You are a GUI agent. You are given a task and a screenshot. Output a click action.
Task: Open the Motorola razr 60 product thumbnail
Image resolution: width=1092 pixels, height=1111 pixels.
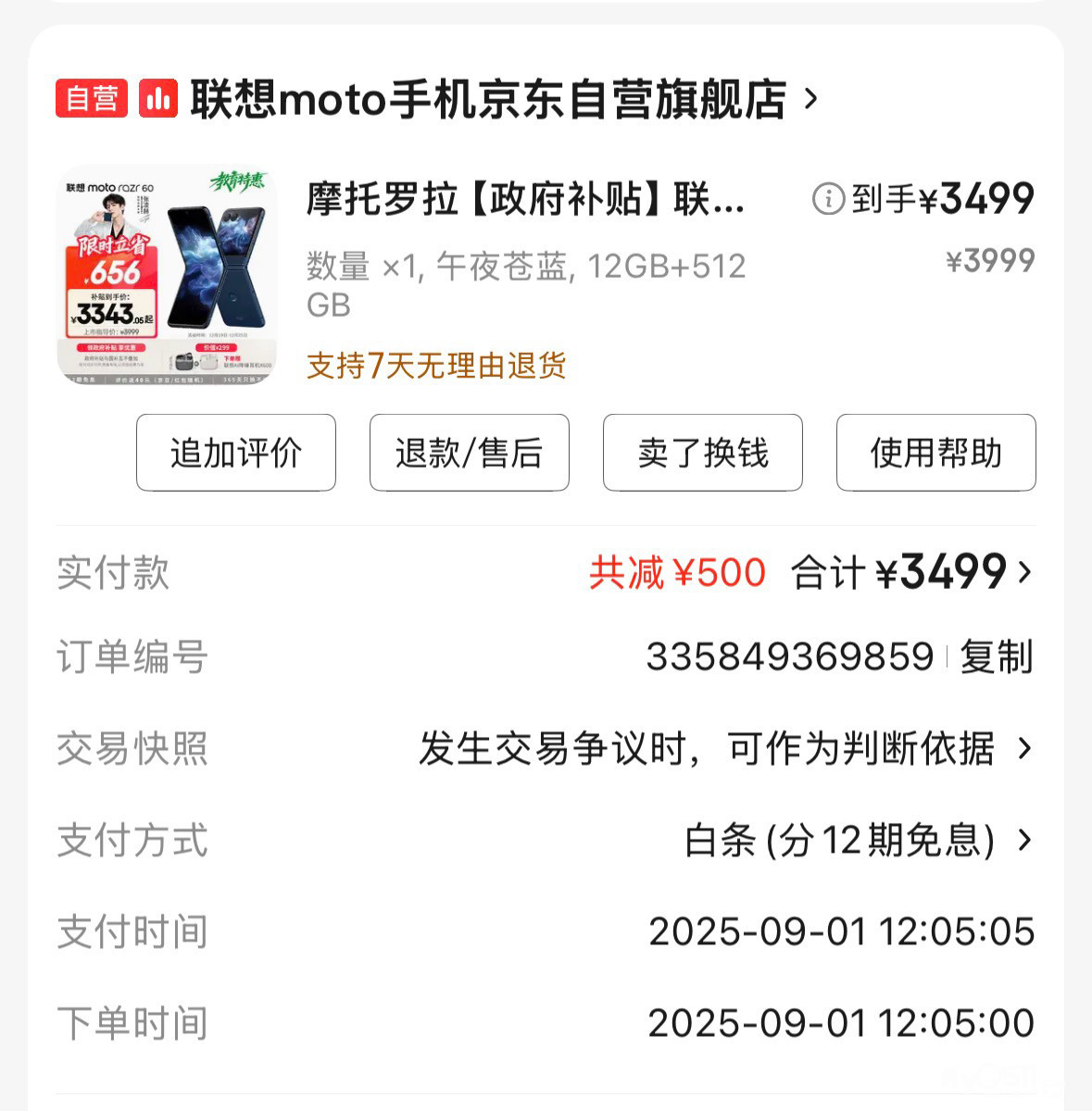(168, 274)
